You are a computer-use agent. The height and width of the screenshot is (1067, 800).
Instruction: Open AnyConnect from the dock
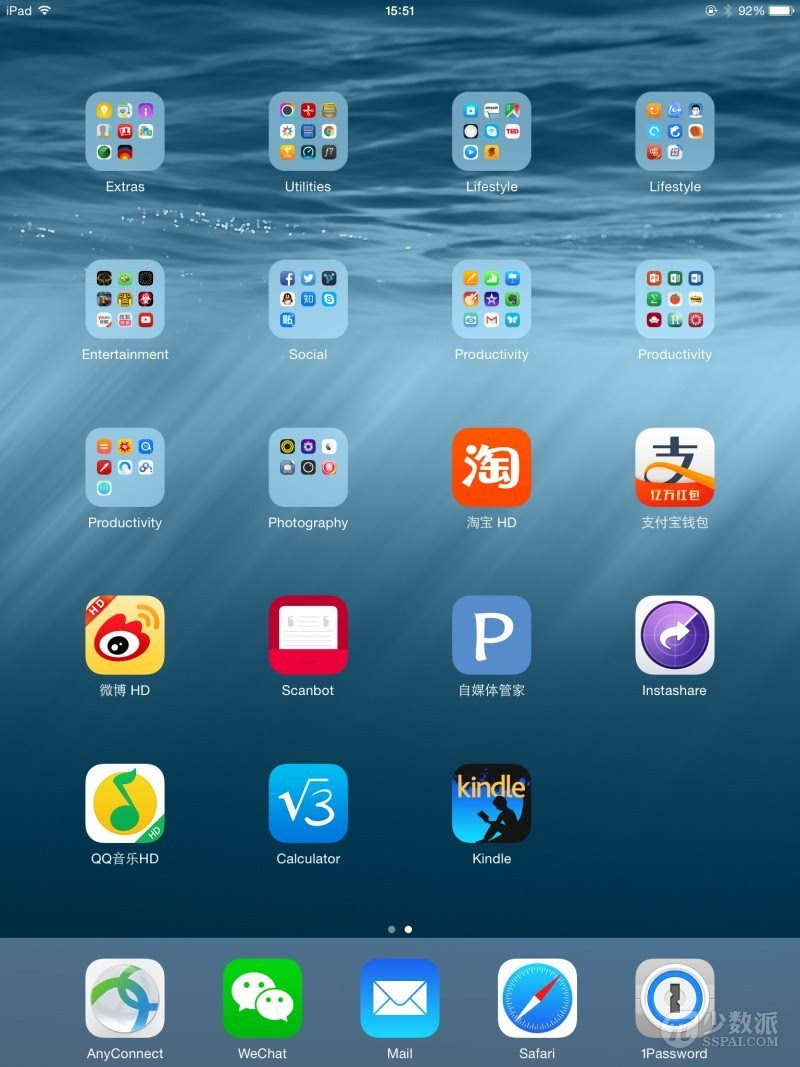(x=125, y=998)
